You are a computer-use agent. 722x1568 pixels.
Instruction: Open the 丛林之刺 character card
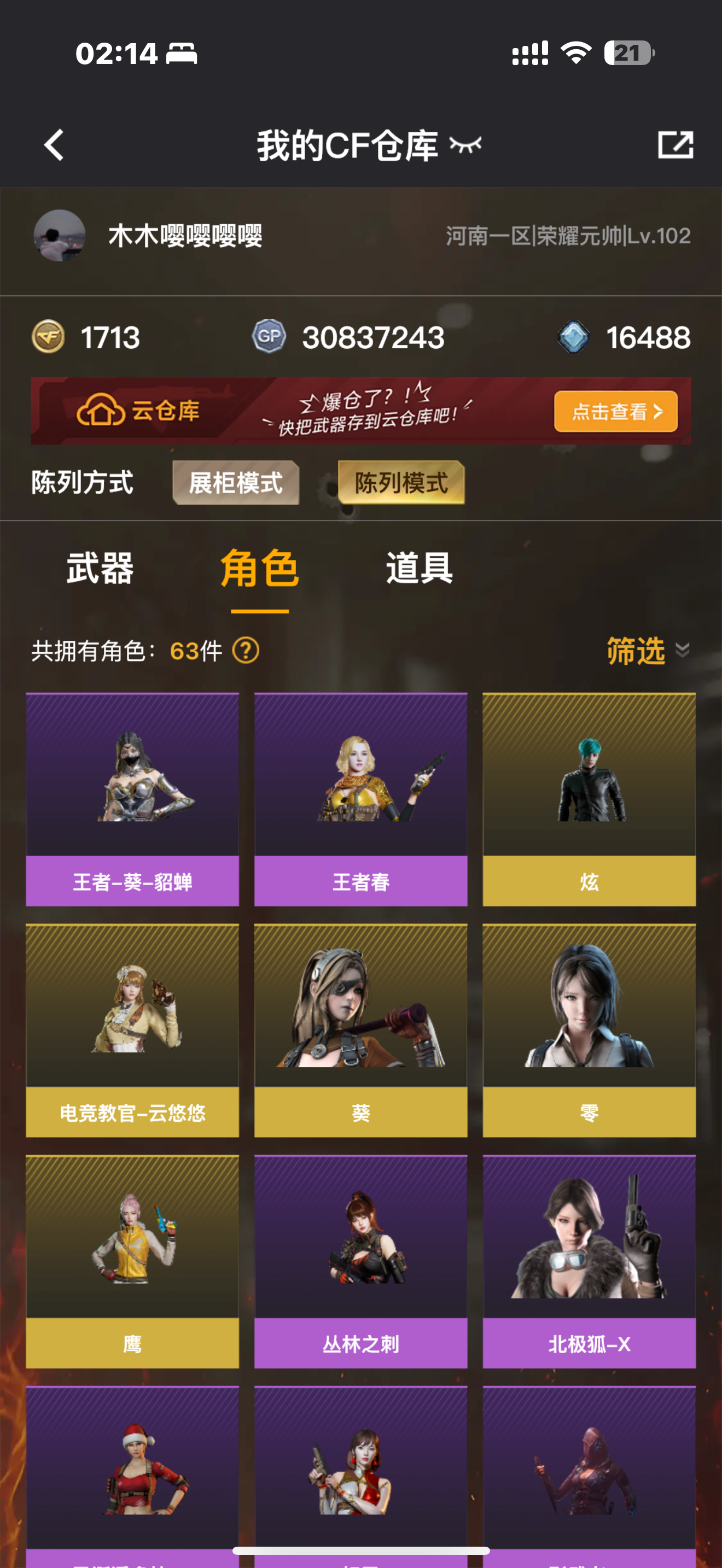360,1261
